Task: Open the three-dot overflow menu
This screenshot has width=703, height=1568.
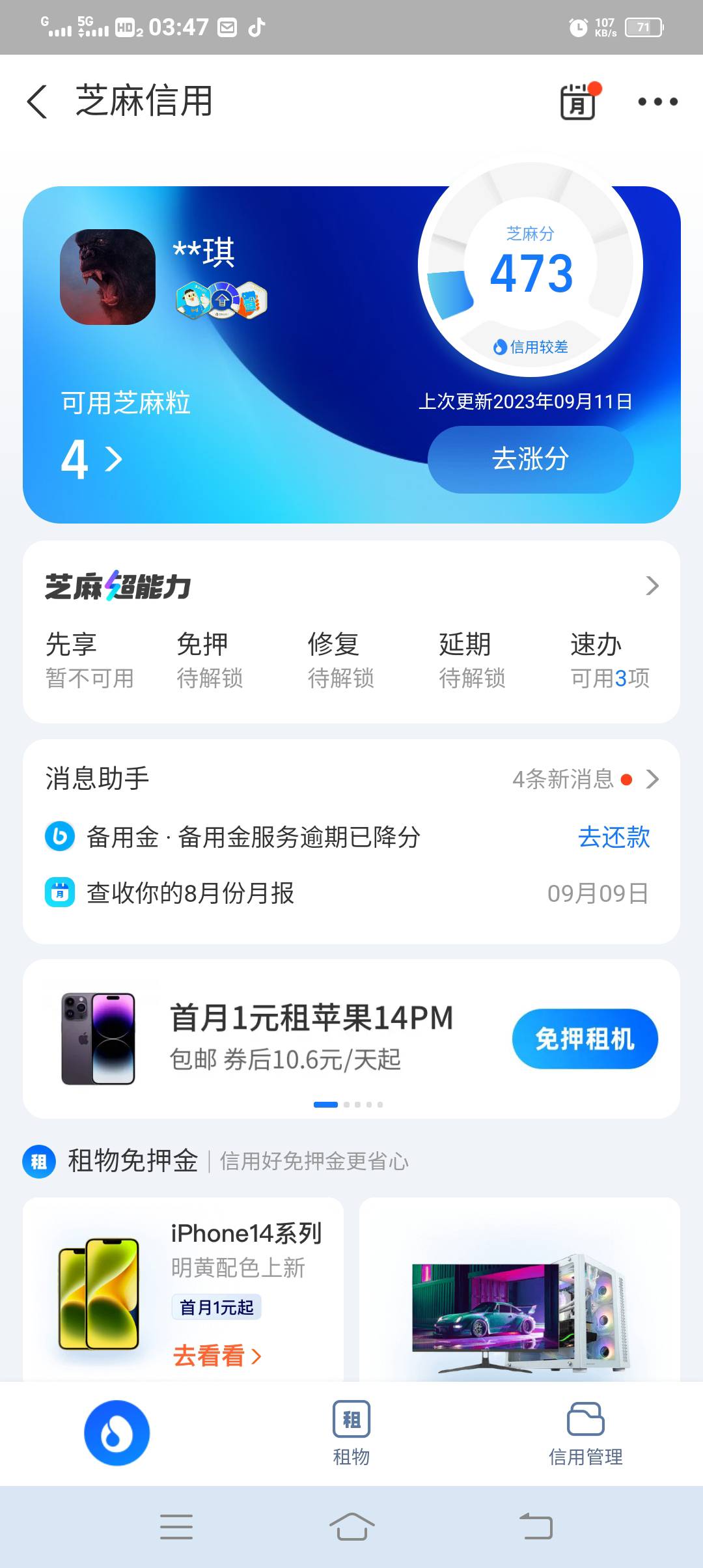Action: pyautogui.click(x=657, y=102)
